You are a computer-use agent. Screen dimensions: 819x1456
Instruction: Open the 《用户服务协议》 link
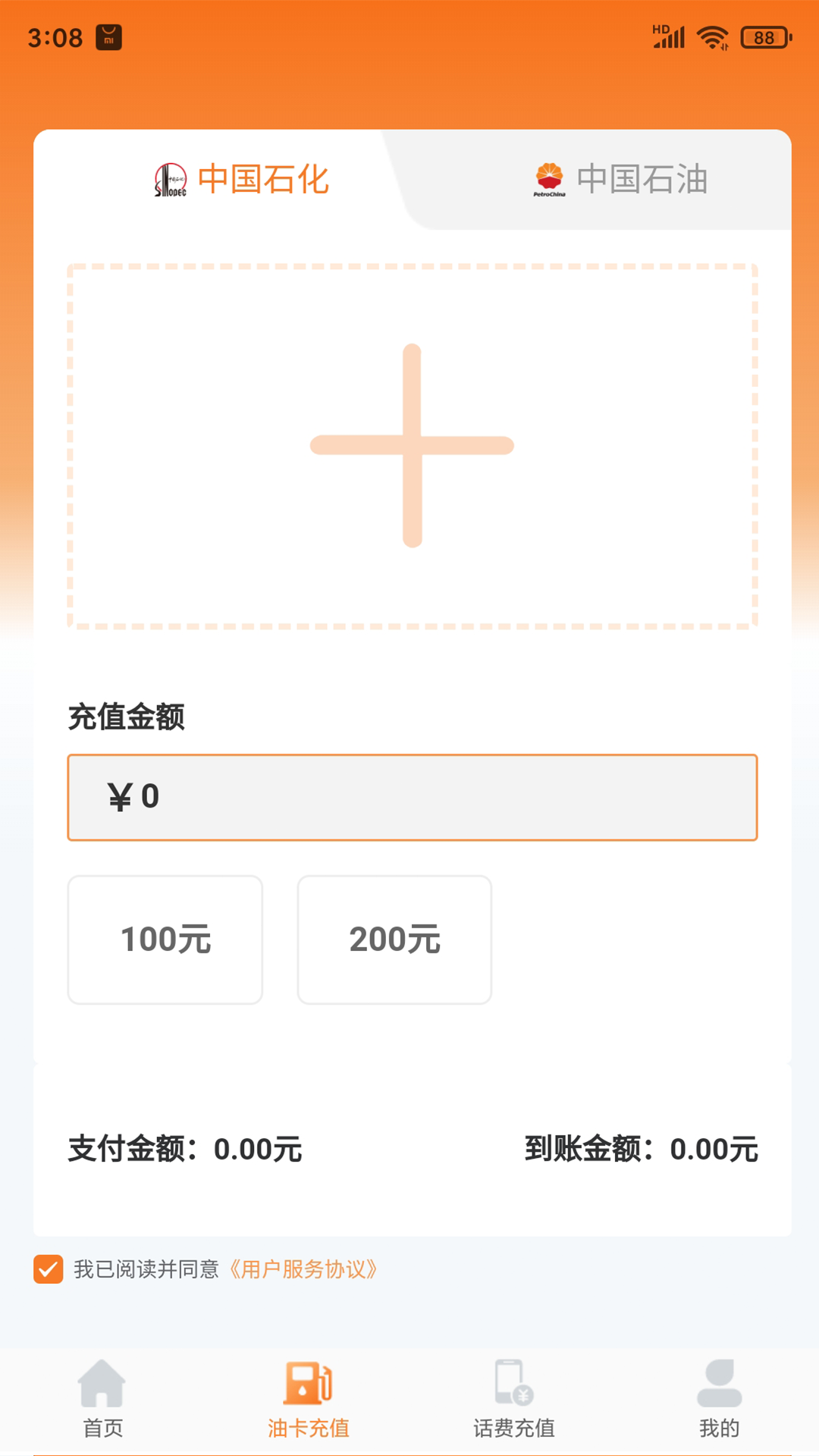point(303,1269)
